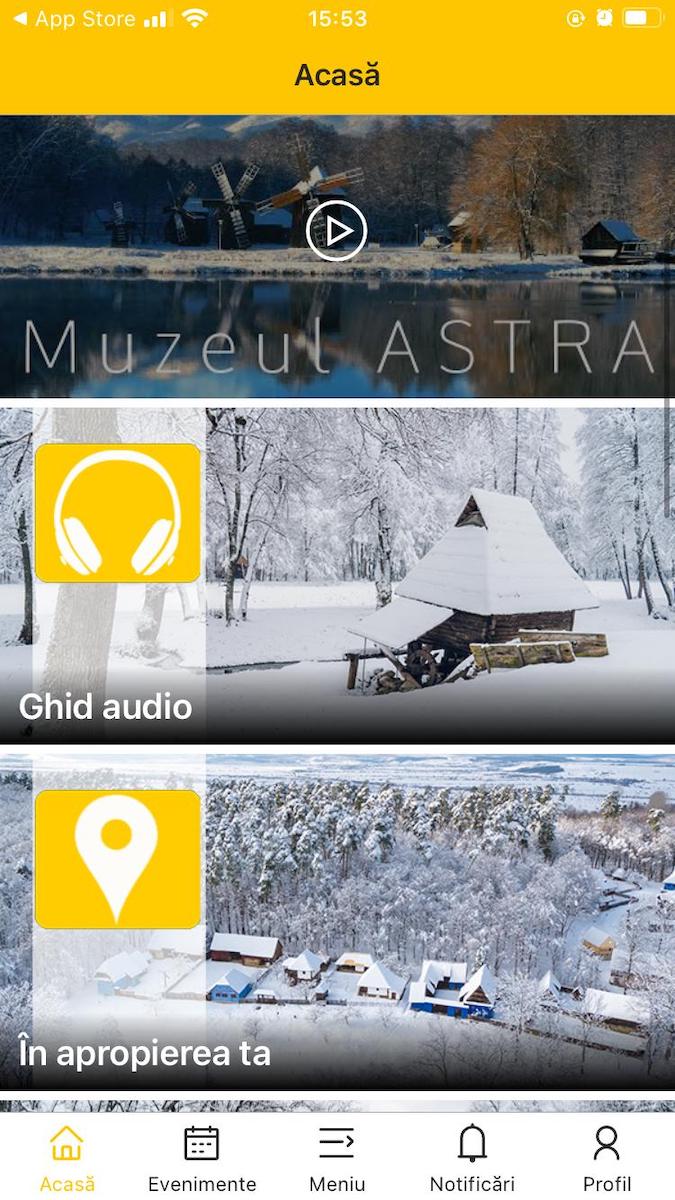Play the Muzeul ASTRA video
This screenshot has width=675, height=1200.
click(336, 232)
